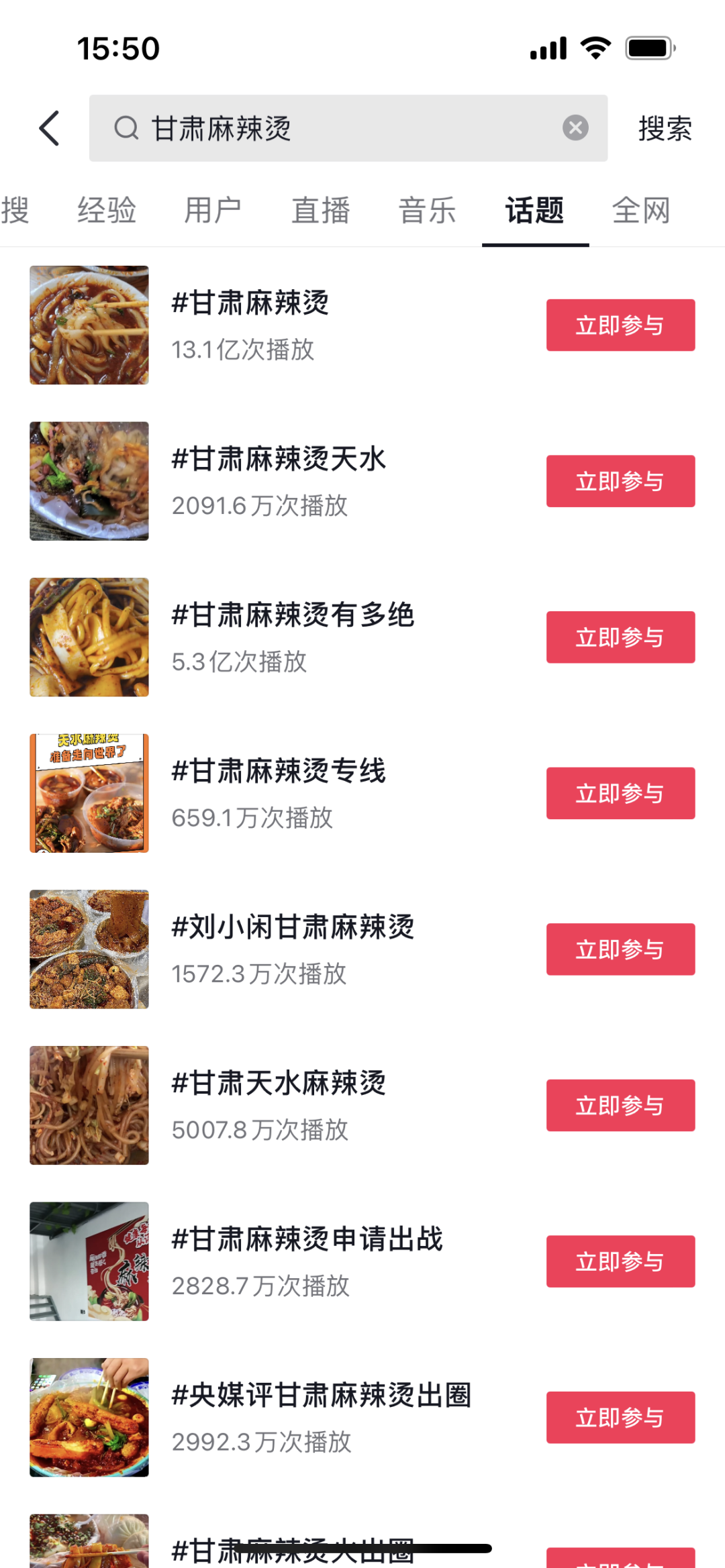
Task: Switch to the 全网 tab
Action: point(641,210)
